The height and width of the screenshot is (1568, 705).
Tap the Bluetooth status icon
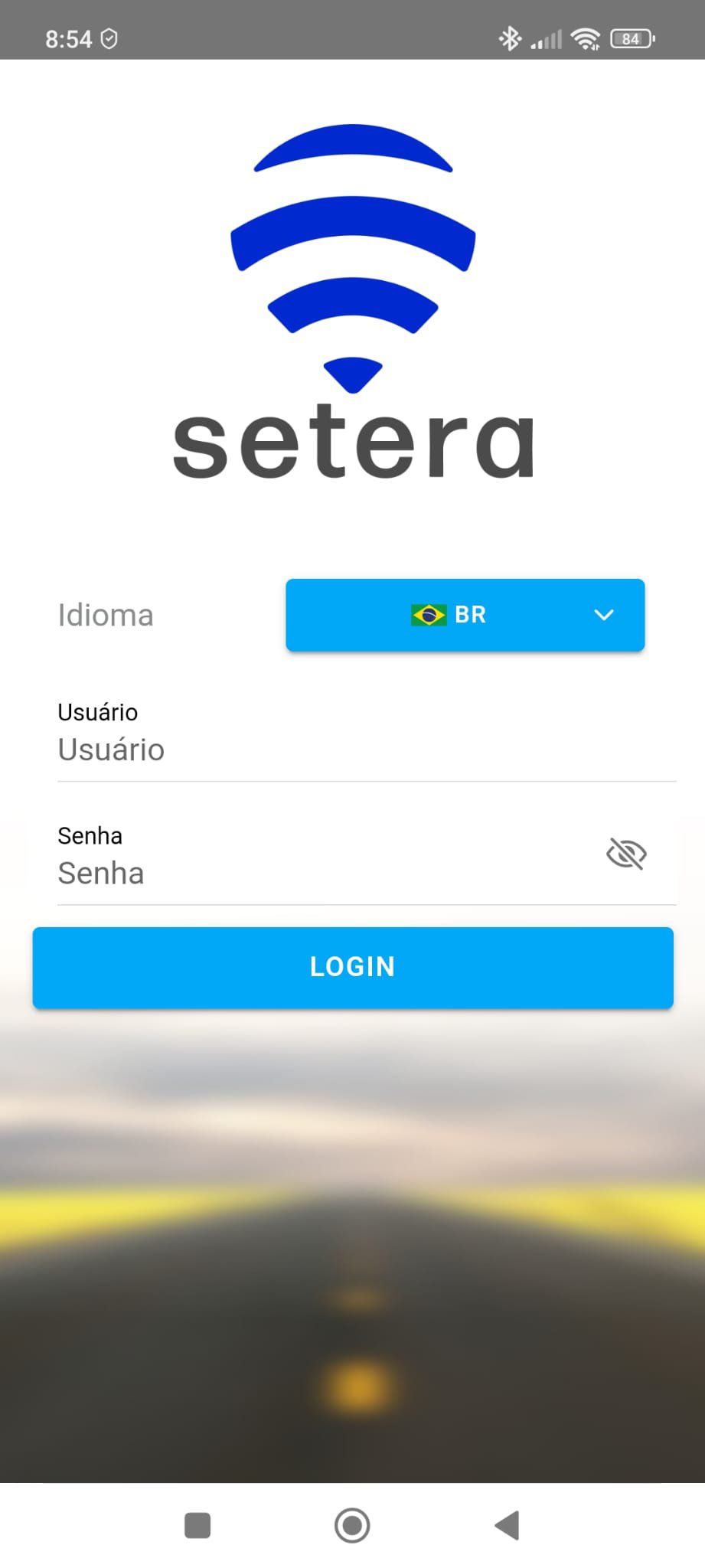(508, 37)
